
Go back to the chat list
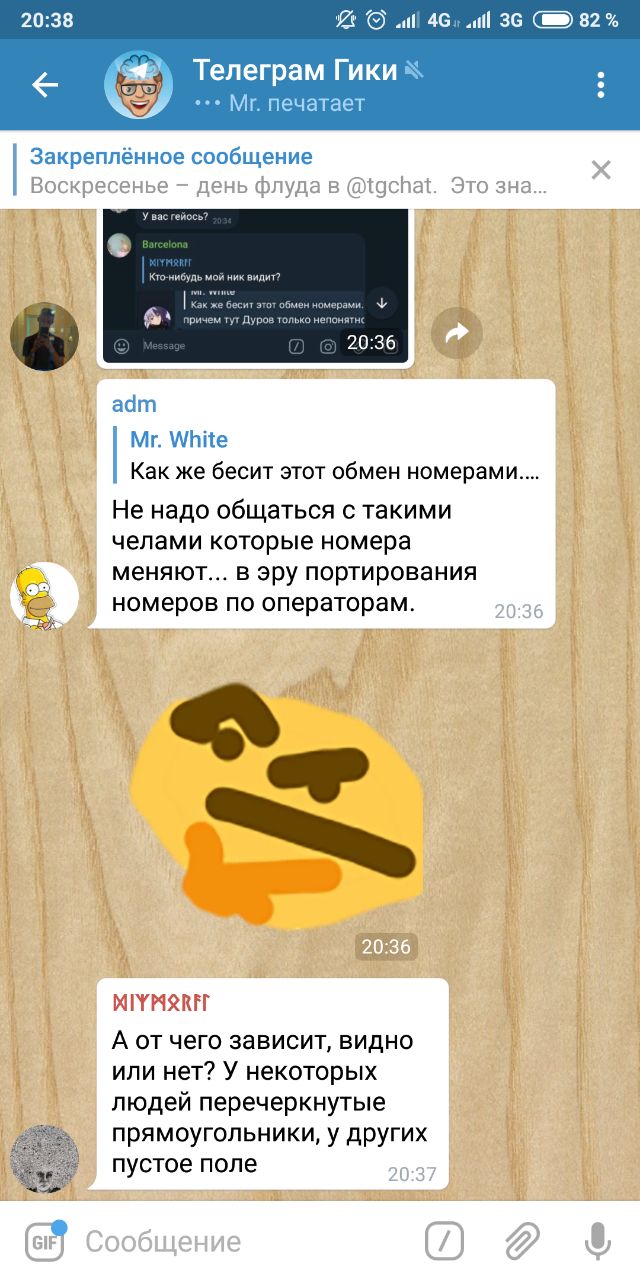click(x=45, y=86)
